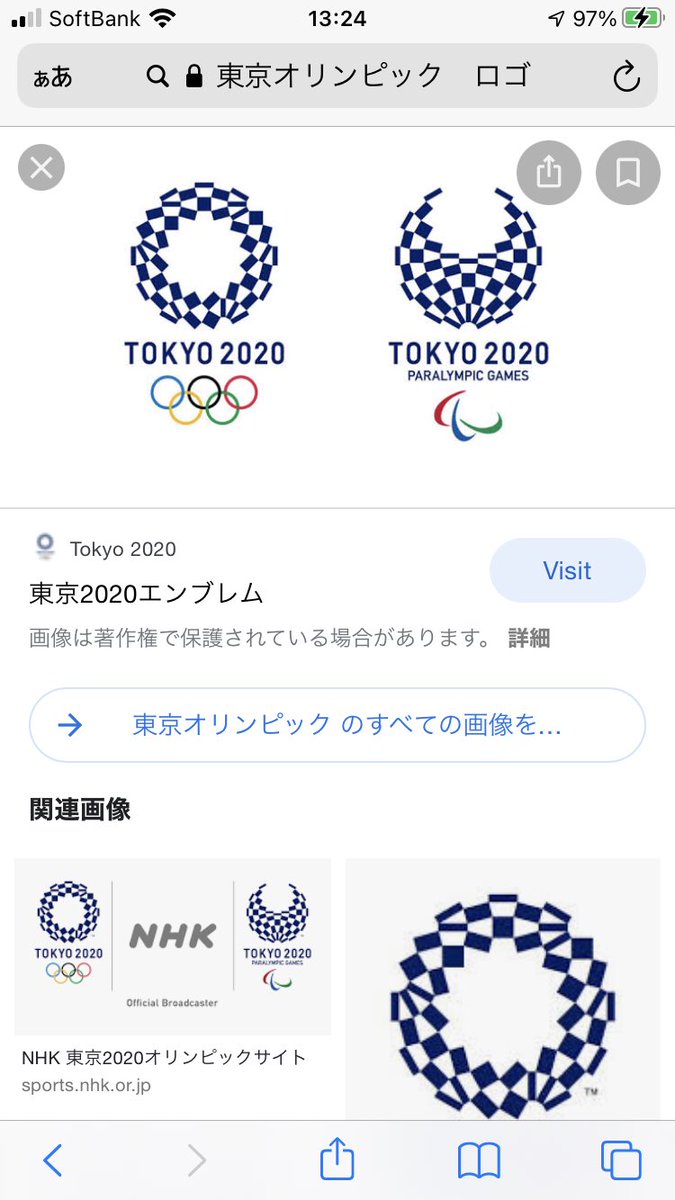
Task: Bookmark this image to collection
Action: (628, 173)
